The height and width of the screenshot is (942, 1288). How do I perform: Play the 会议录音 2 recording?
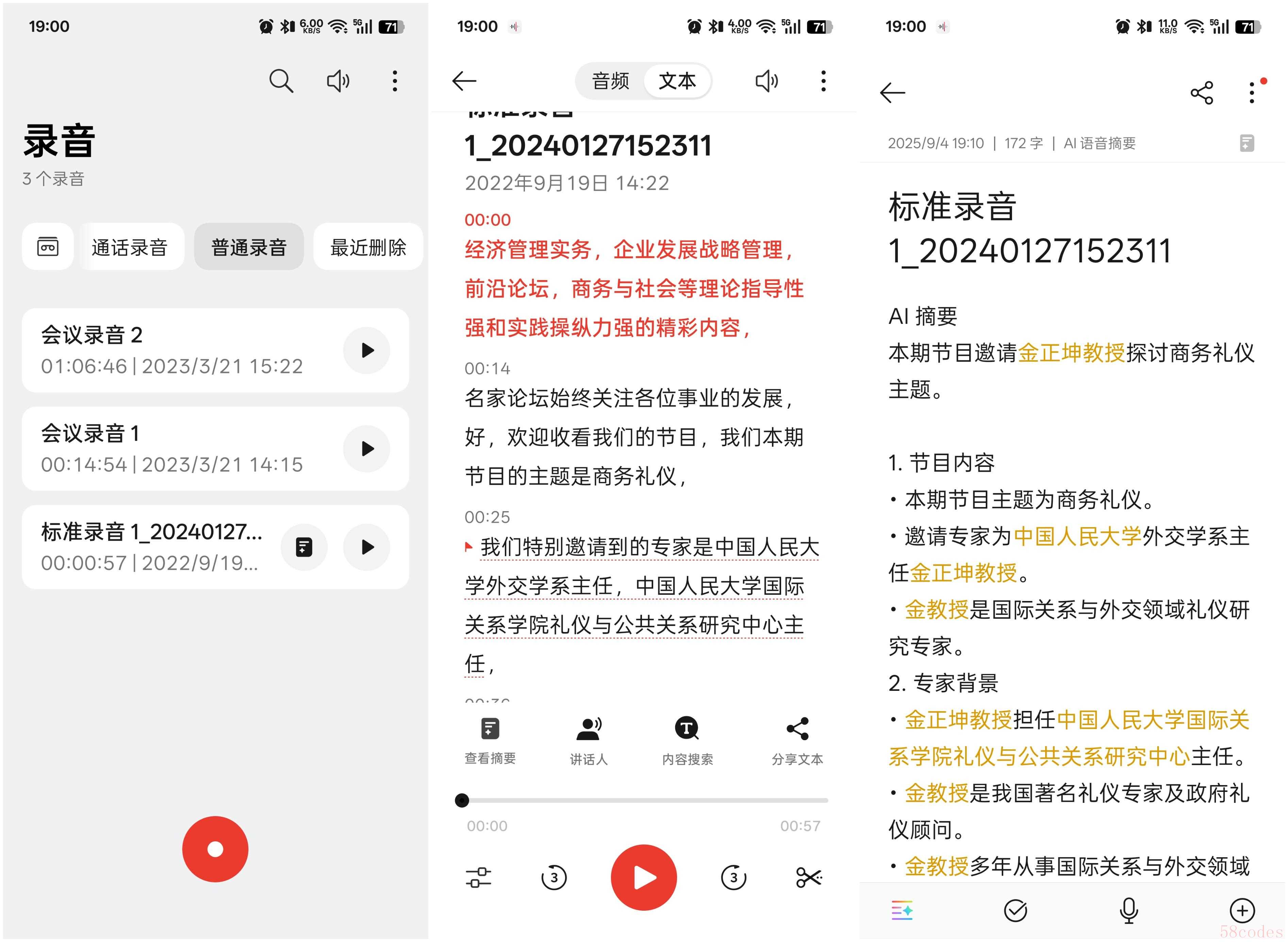[x=366, y=350]
